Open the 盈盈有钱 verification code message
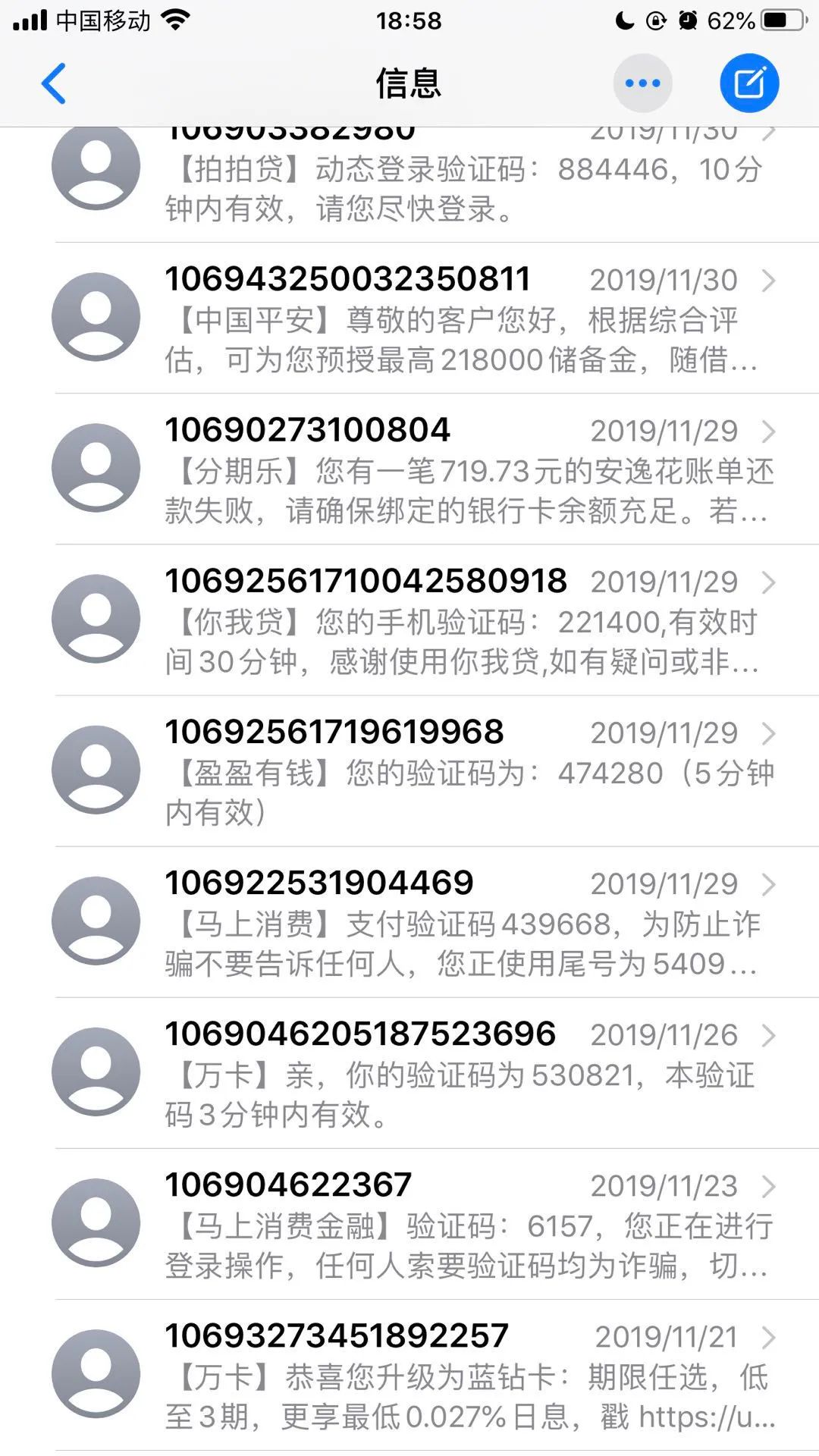The height and width of the screenshot is (1456, 819). coord(463,772)
